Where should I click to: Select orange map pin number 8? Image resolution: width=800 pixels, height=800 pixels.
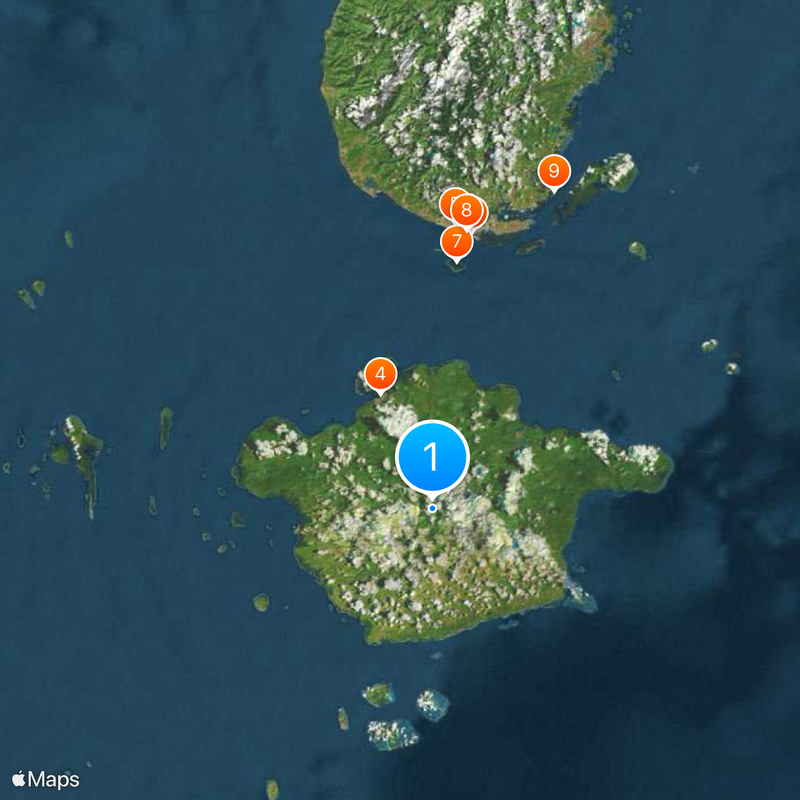466,211
